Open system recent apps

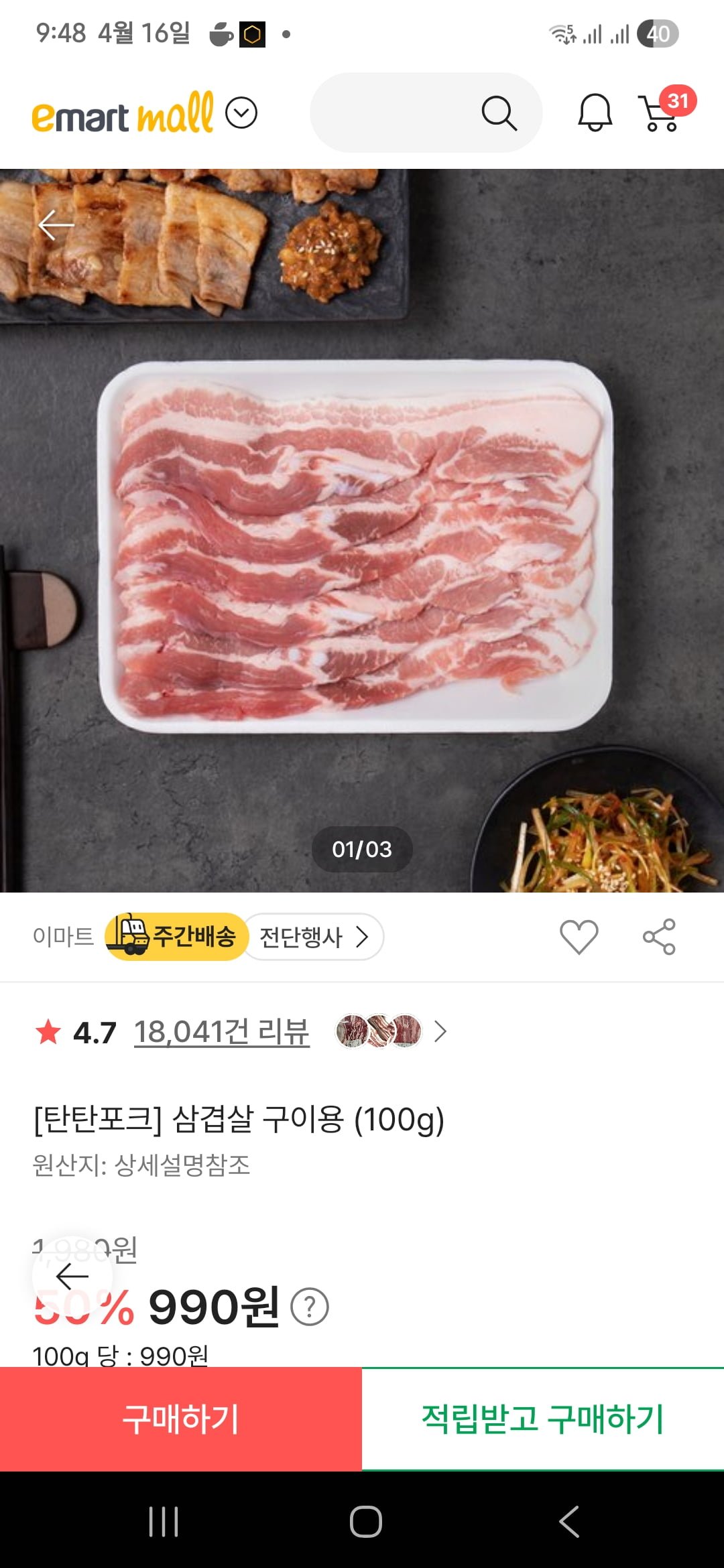[x=164, y=1521]
